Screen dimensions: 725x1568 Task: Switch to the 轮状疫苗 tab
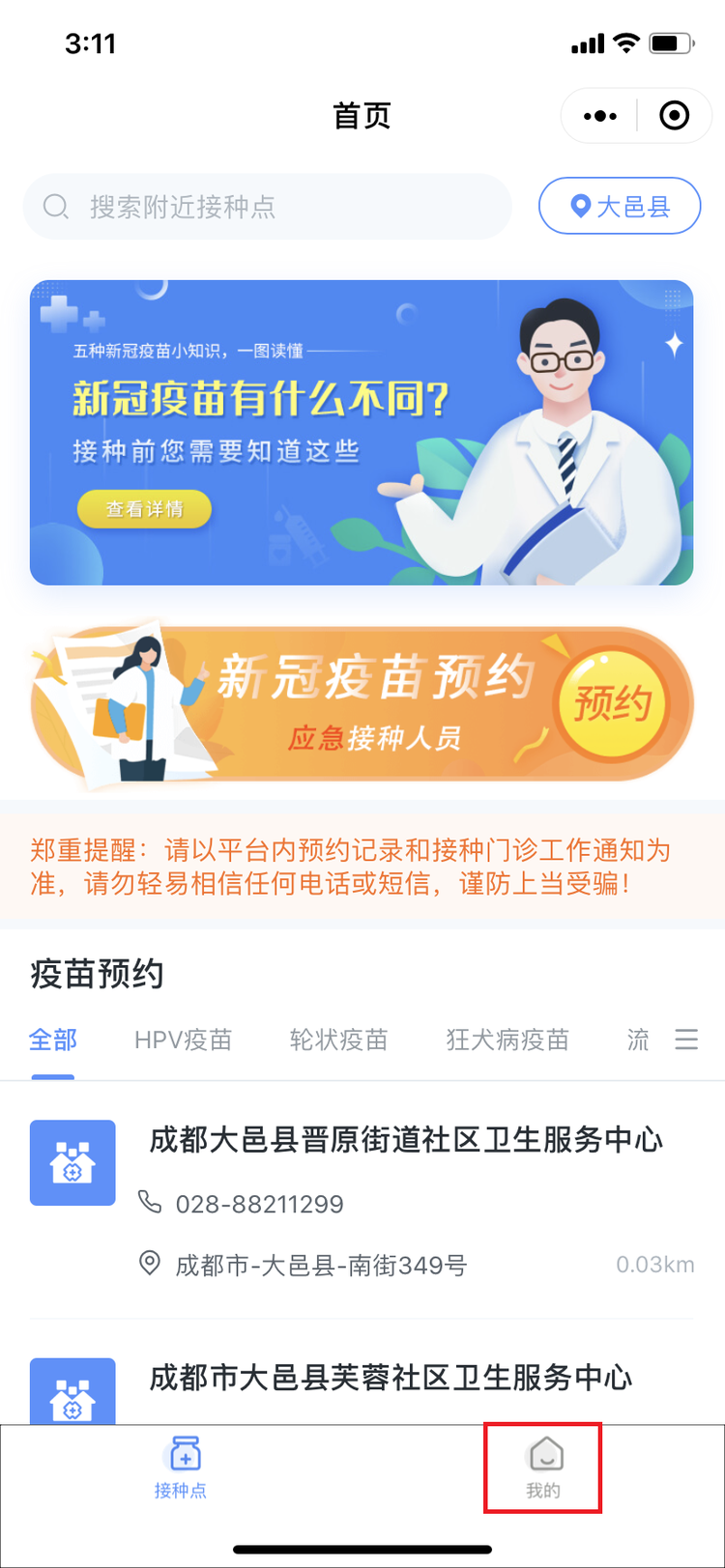[x=338, y=1040]
